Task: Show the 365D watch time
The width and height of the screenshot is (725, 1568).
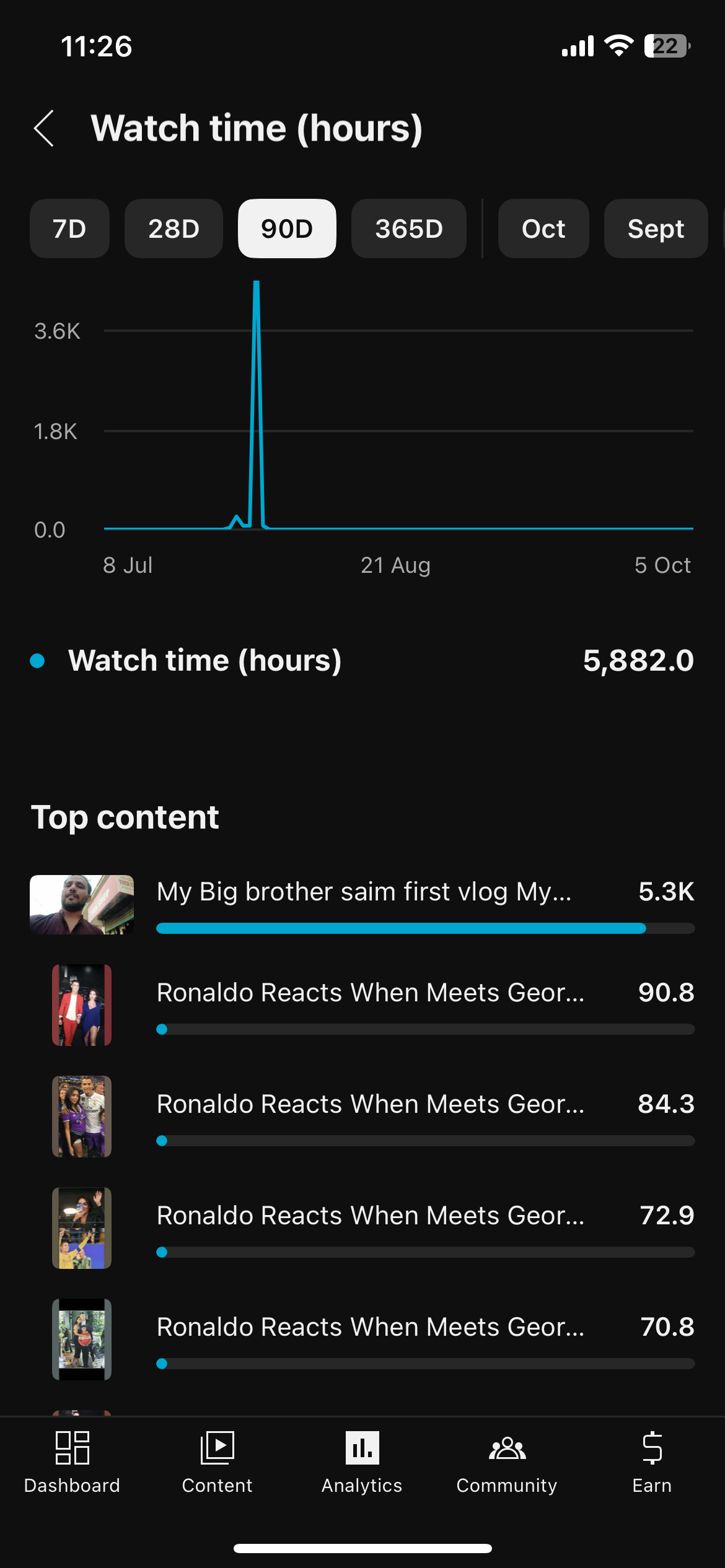Action: pyautogui.click(x=408, y=229)
